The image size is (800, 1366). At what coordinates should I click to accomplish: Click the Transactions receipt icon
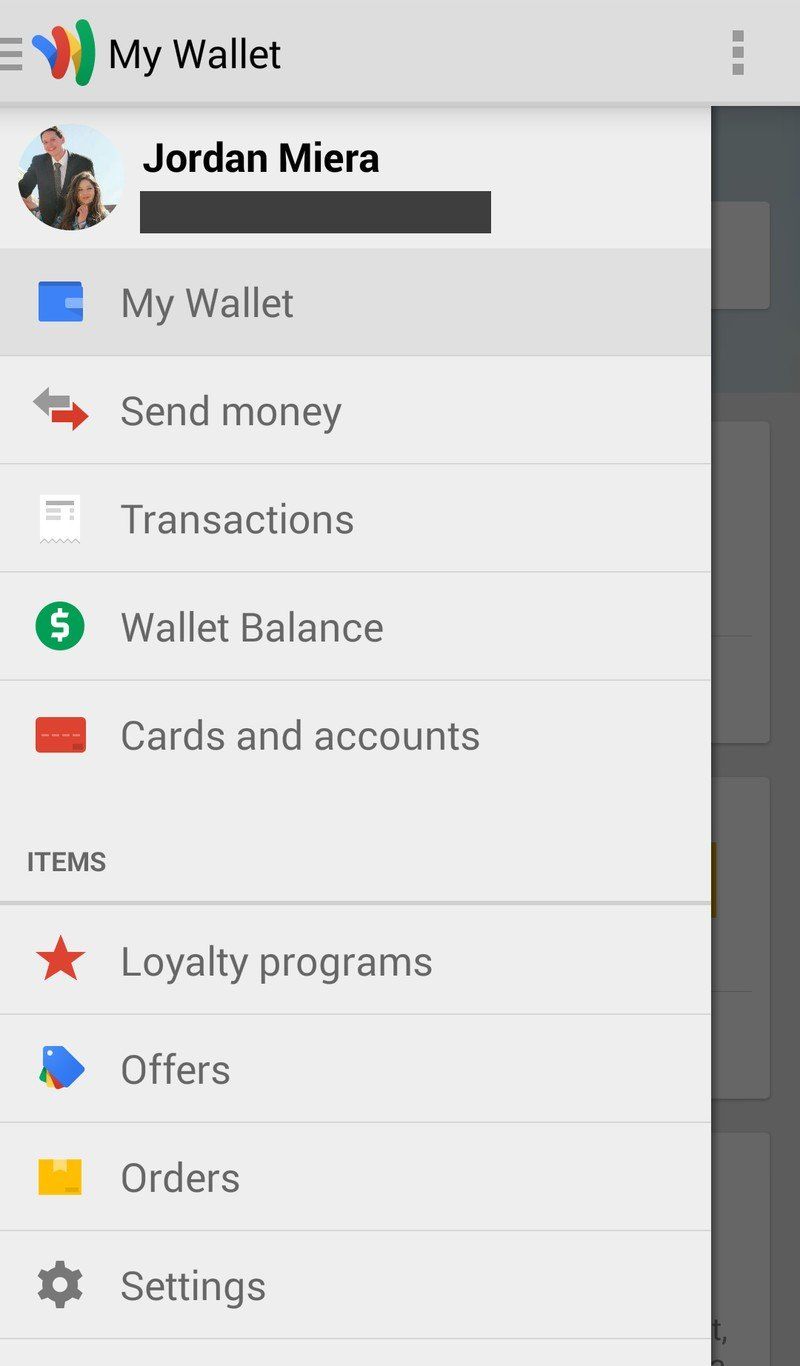(62, 518)
